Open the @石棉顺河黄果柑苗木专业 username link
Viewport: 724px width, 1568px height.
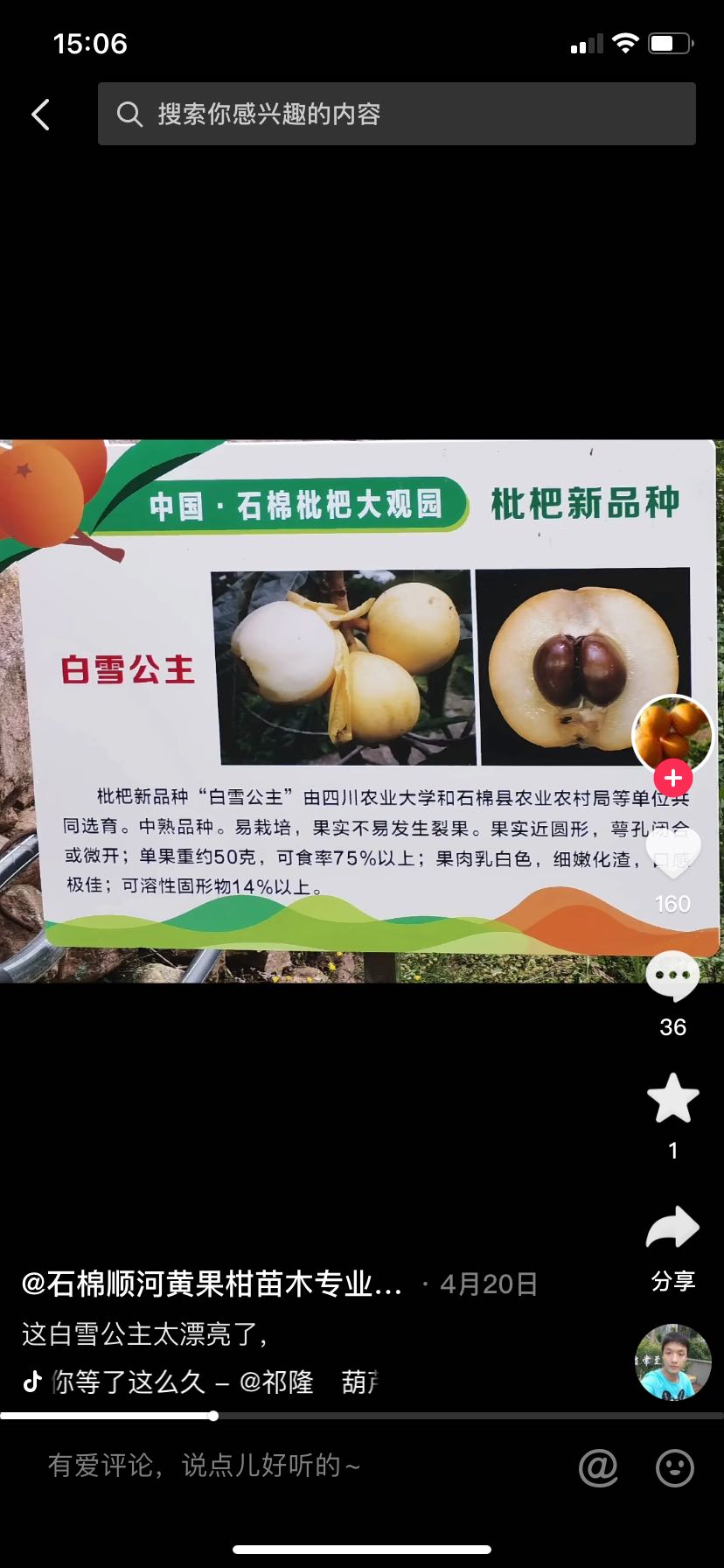click(212, 1284)
